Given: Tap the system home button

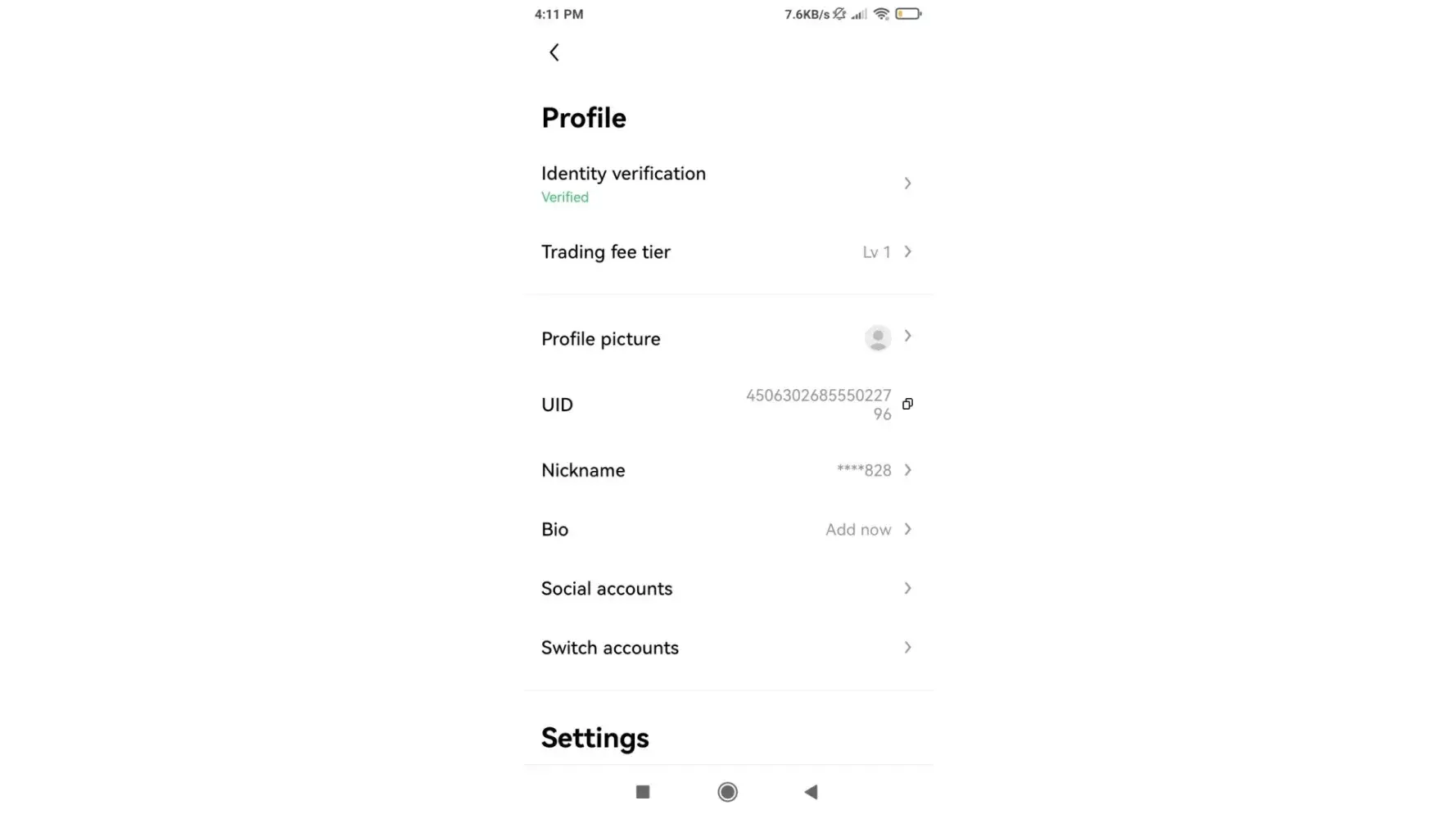Looking at the screenshot, I should [x=727, y=792].
